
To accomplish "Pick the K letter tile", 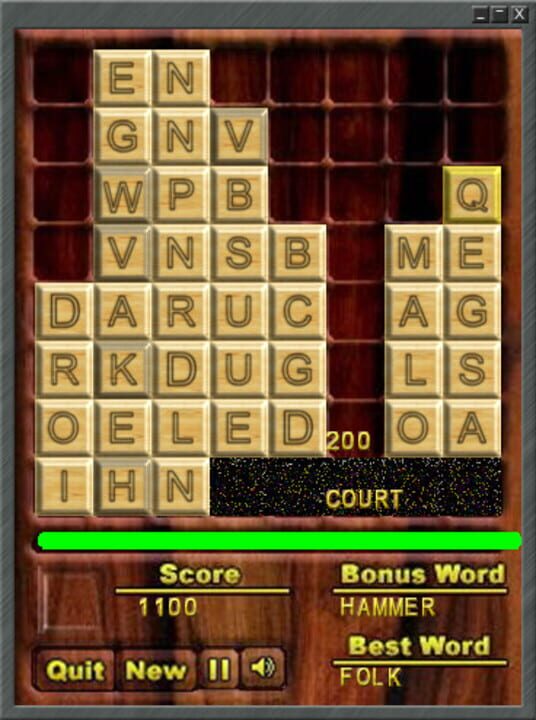I will pyautogui.click(x=122, y=370).
